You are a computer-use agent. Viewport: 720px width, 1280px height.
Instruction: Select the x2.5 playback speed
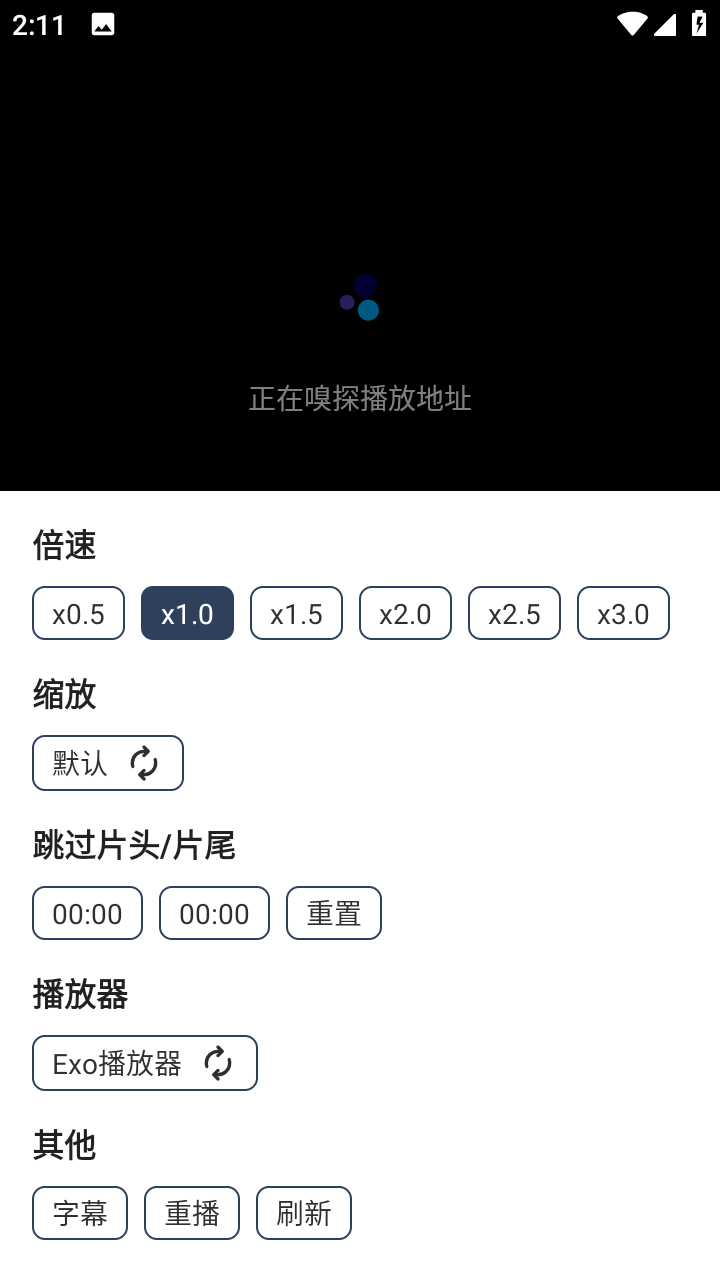pyautogui.click(x=514, y=613)
